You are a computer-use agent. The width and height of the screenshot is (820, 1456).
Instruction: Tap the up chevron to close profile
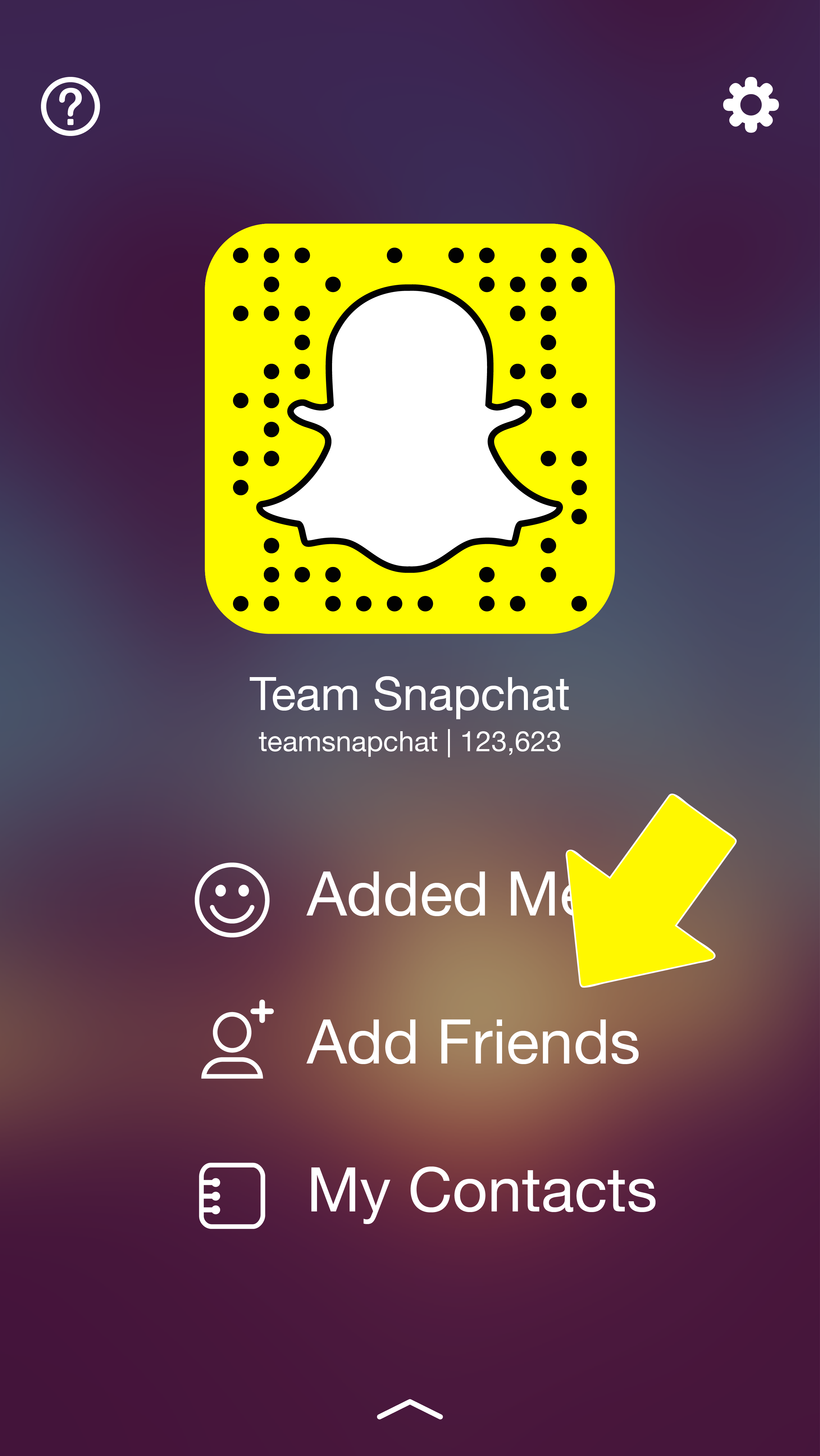[410, 1409]
